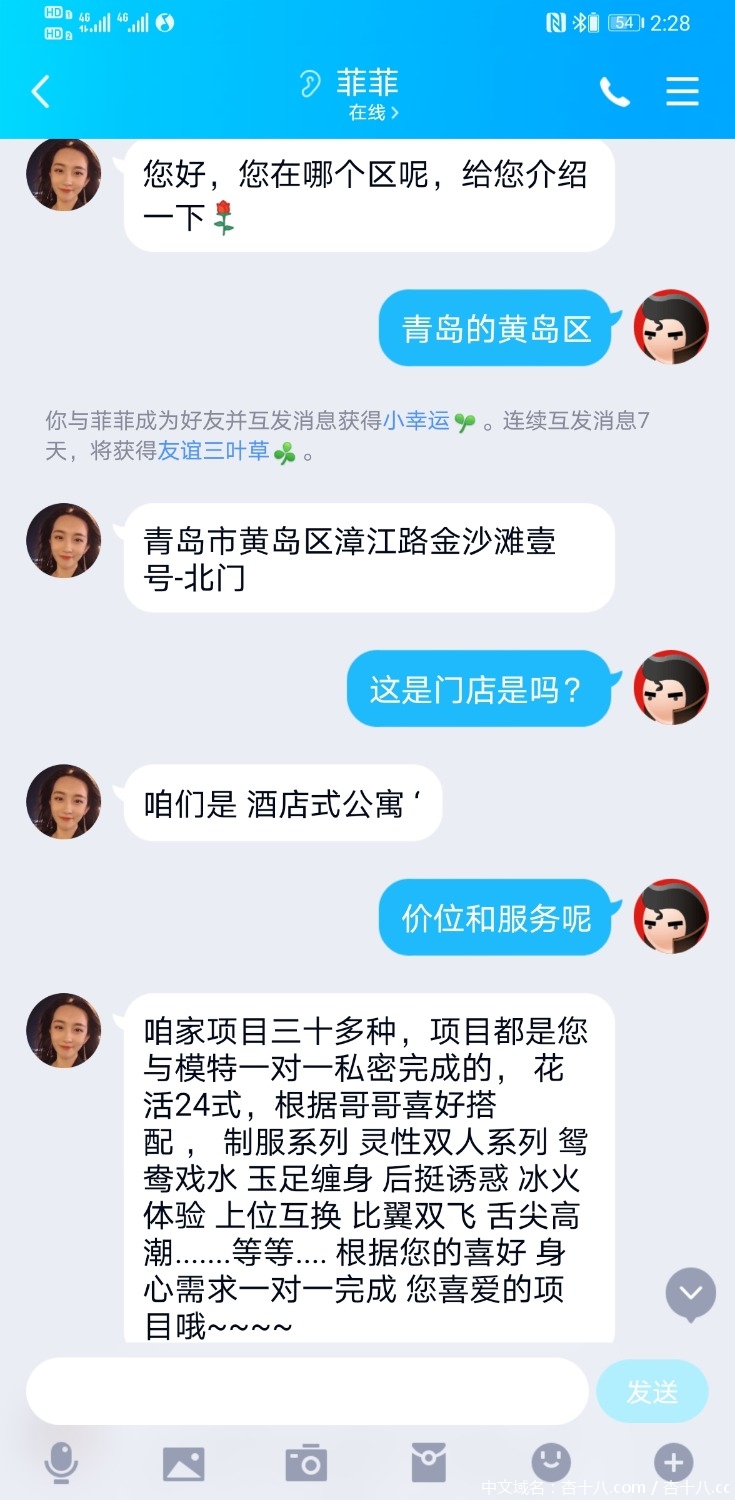
Task: Open the chat settings hamburger menu
Action: (682, 90)
